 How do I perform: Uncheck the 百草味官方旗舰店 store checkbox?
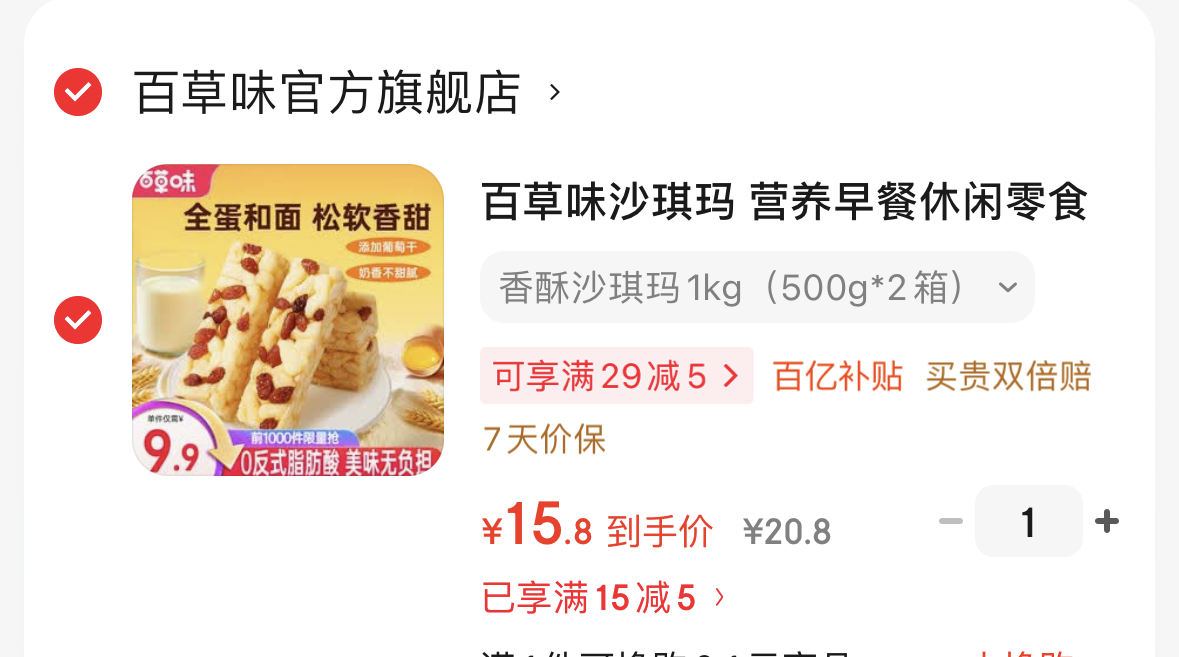click(78, 92)
